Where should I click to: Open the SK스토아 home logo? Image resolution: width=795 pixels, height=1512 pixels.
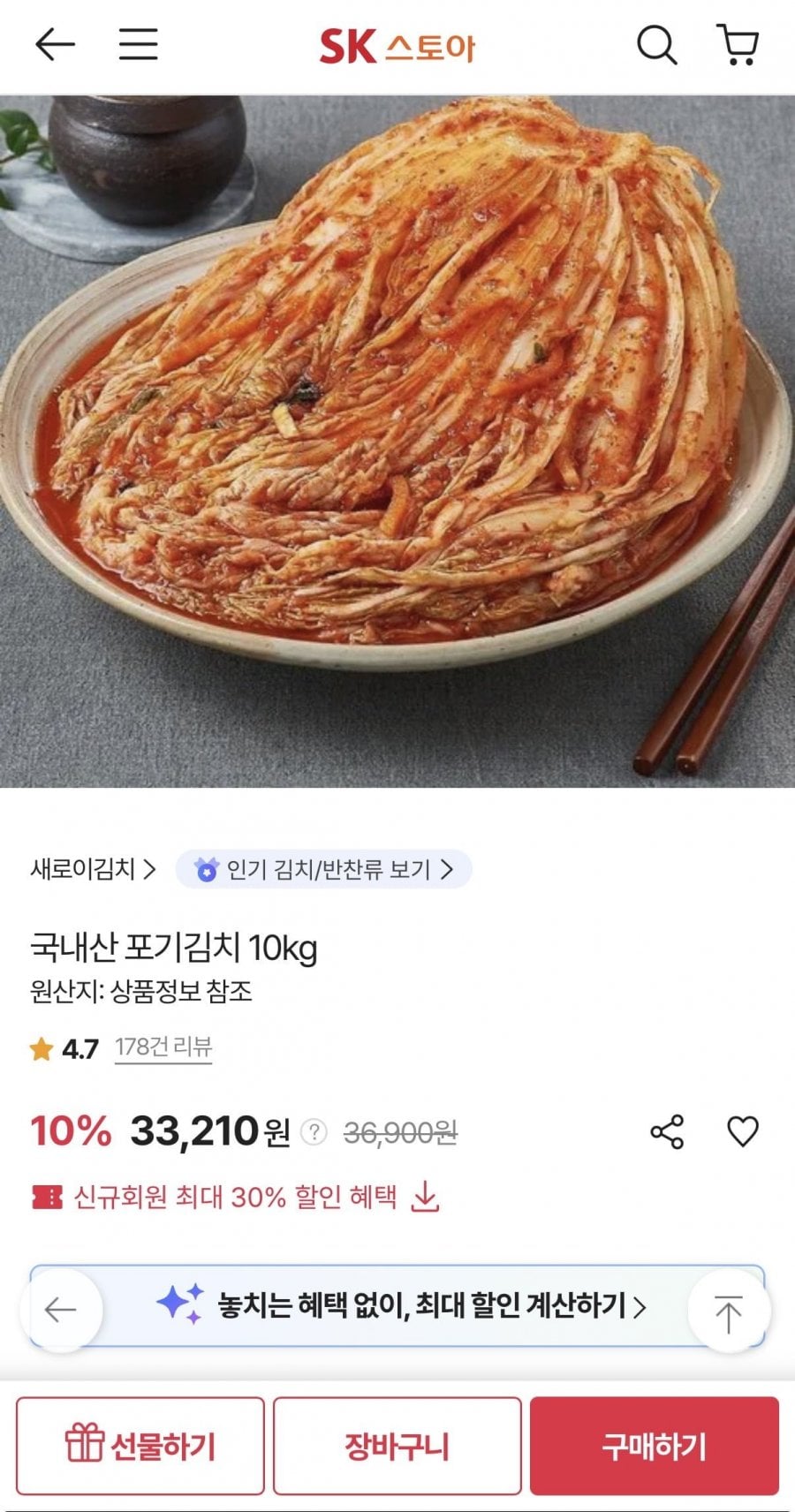[397, 46]
